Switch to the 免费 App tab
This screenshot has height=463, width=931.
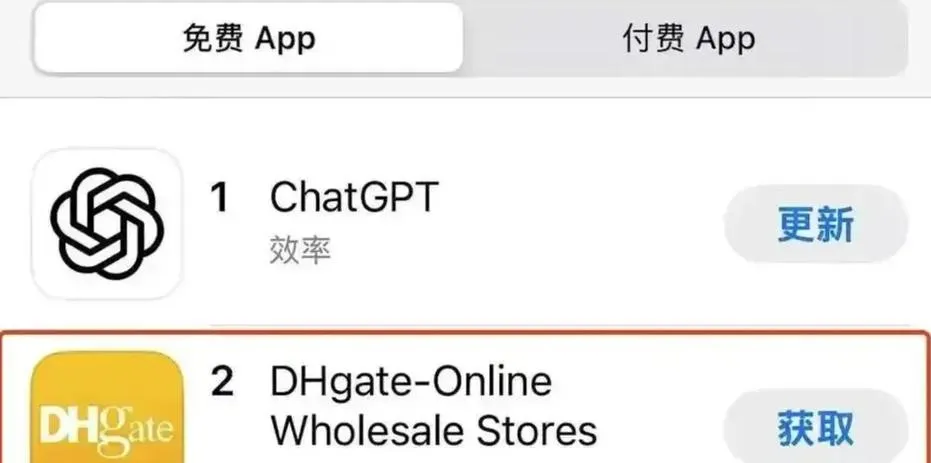248,39
